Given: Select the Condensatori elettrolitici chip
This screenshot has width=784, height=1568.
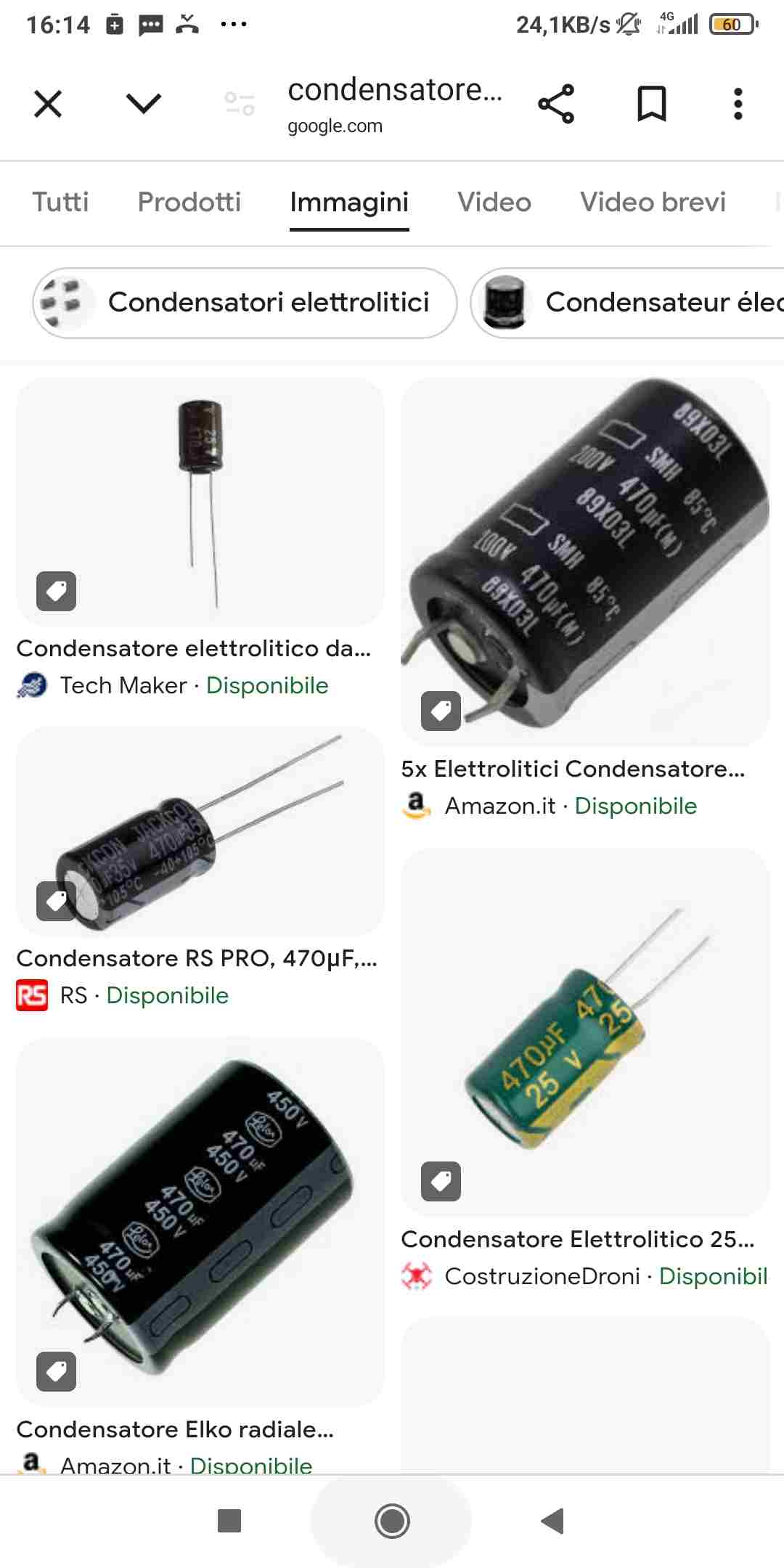Looking at the screenshot, I should pyautogui.click(x=245, y=303).
